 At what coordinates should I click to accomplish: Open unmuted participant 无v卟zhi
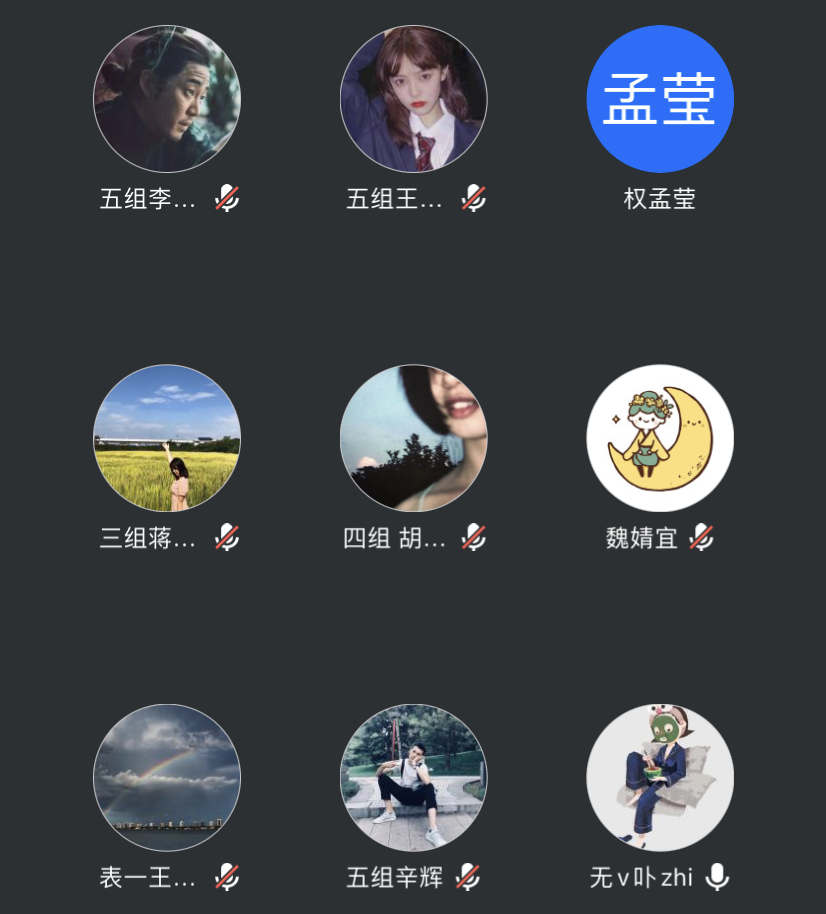tap(660, 777)
